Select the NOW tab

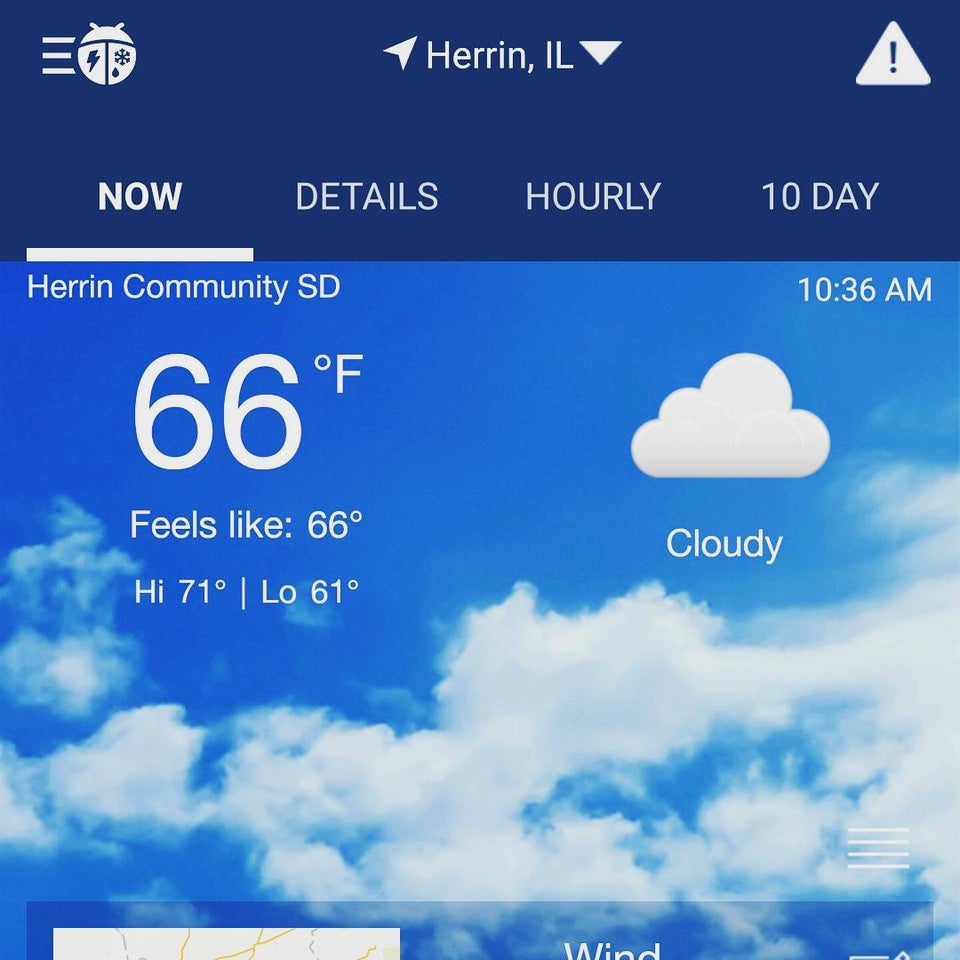pyautogui.click(x=140, y=197)
